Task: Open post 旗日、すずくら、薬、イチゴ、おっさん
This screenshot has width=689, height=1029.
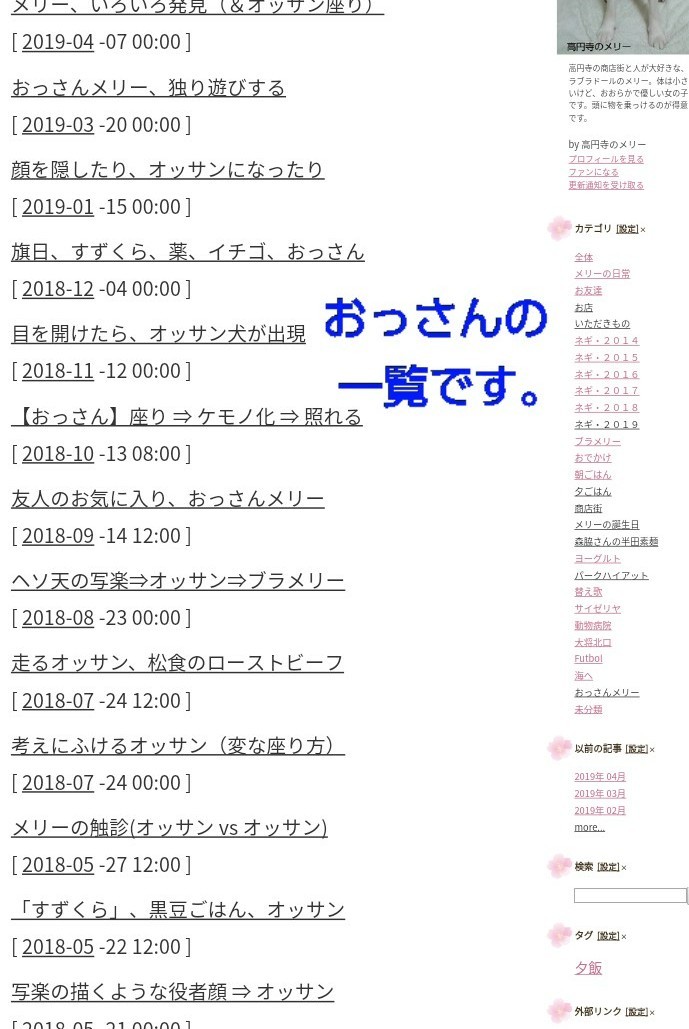Action: pyautogui.click(x=187, y=251)
